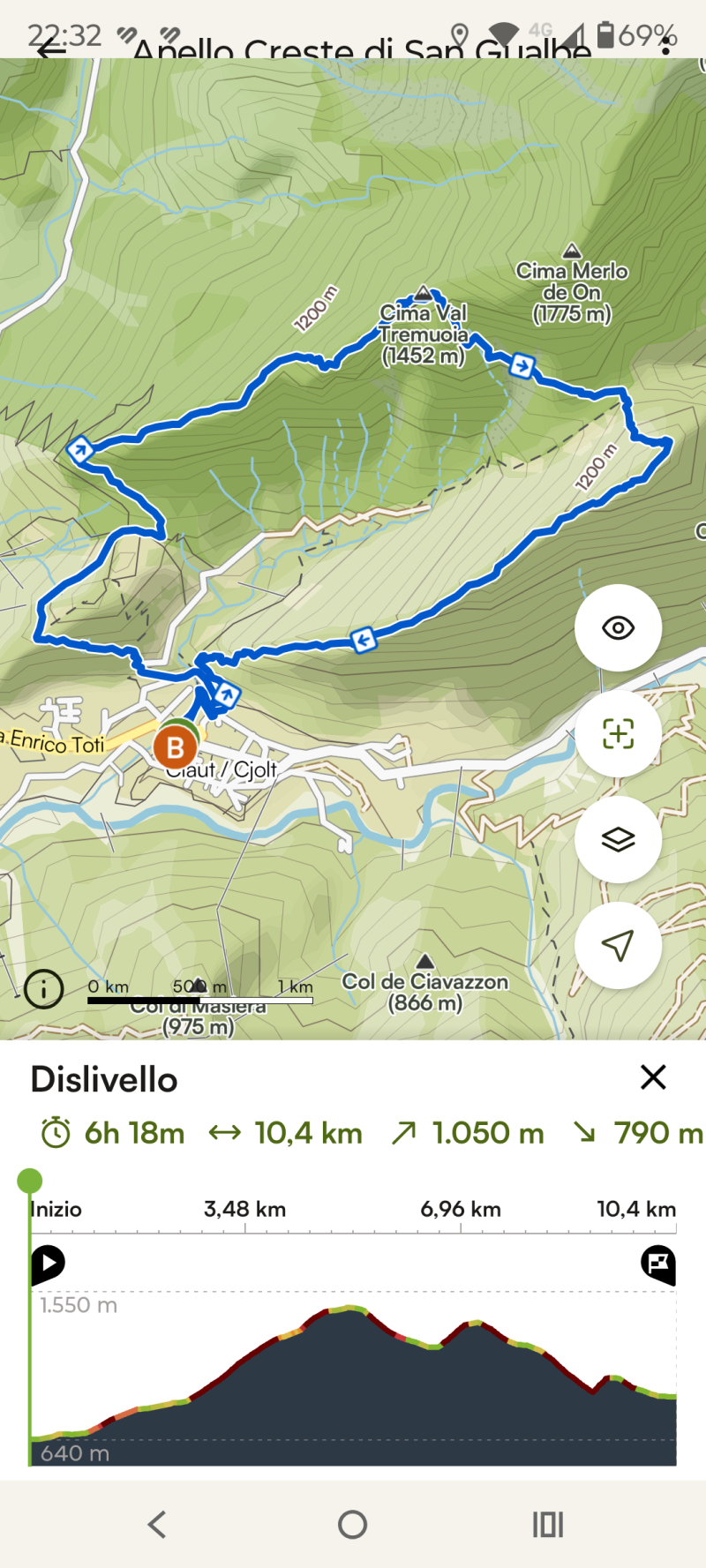The height and width of the screenshot is (1568, 706).
Task: Tap system back navigation button
Action: pyautogui.click(x=157, y=1524)
